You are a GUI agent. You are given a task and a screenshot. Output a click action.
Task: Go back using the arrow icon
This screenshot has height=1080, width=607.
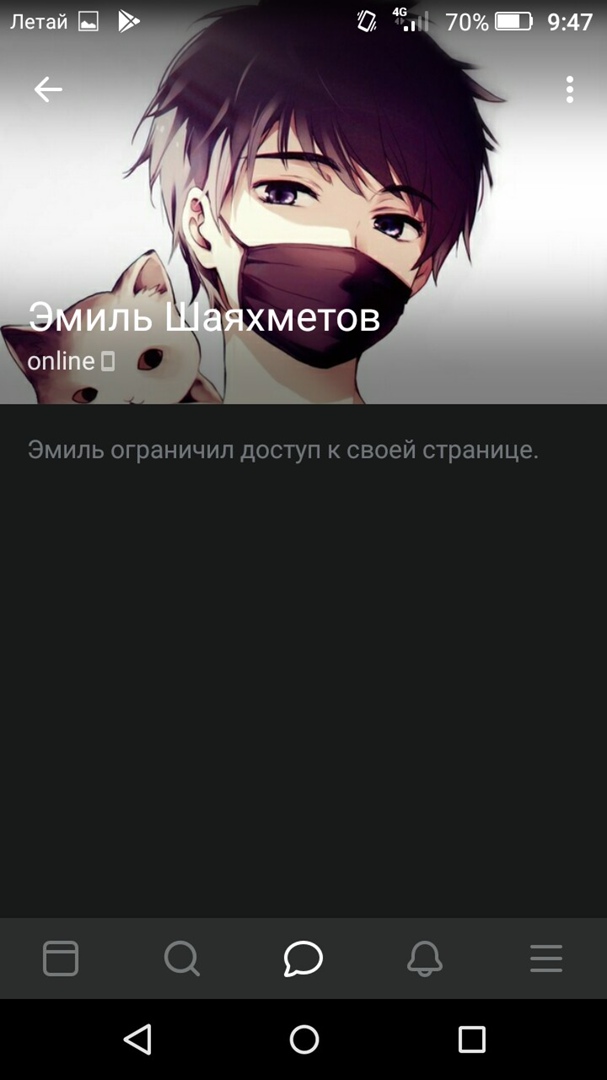coord(48,89)
